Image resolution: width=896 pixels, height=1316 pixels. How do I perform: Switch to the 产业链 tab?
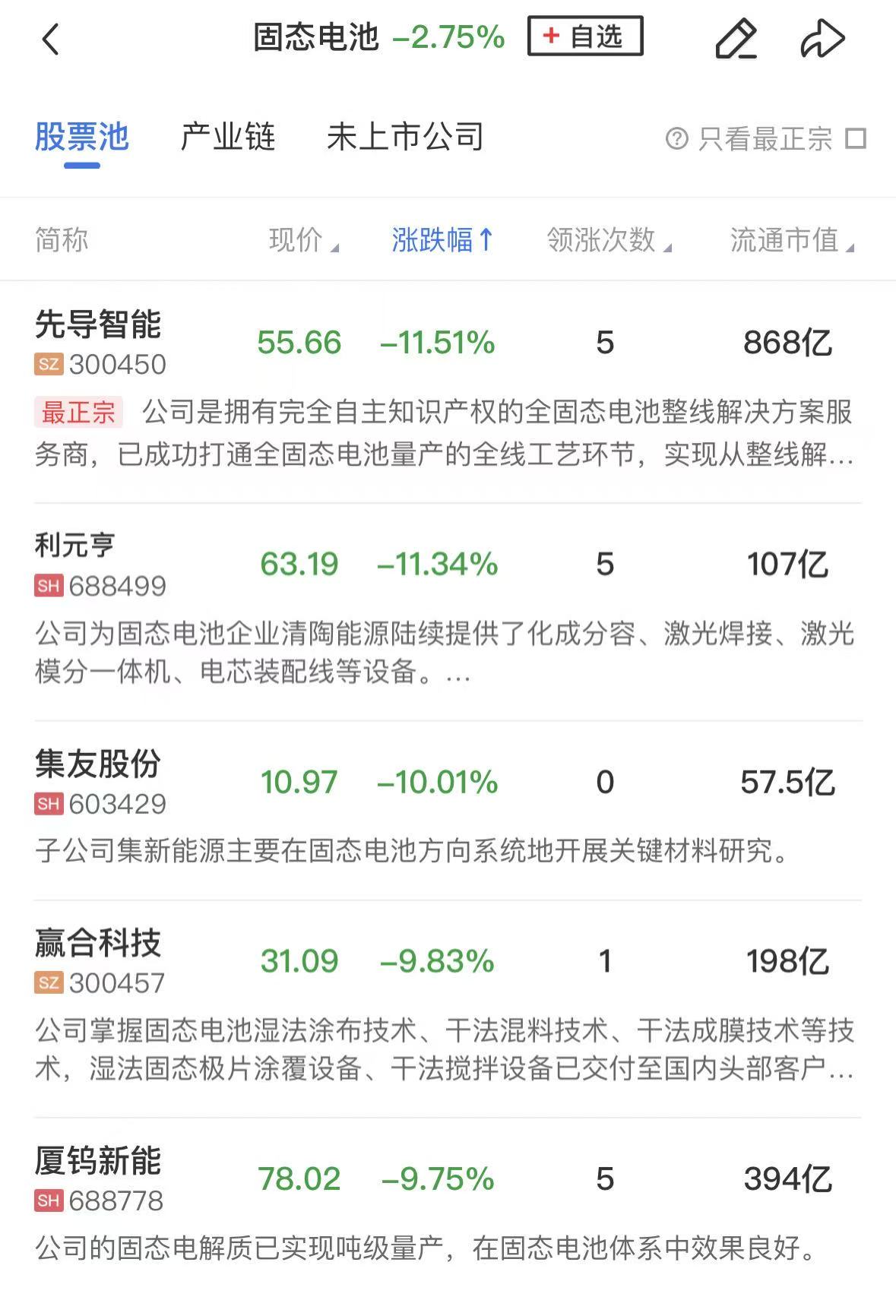point(227,138)
